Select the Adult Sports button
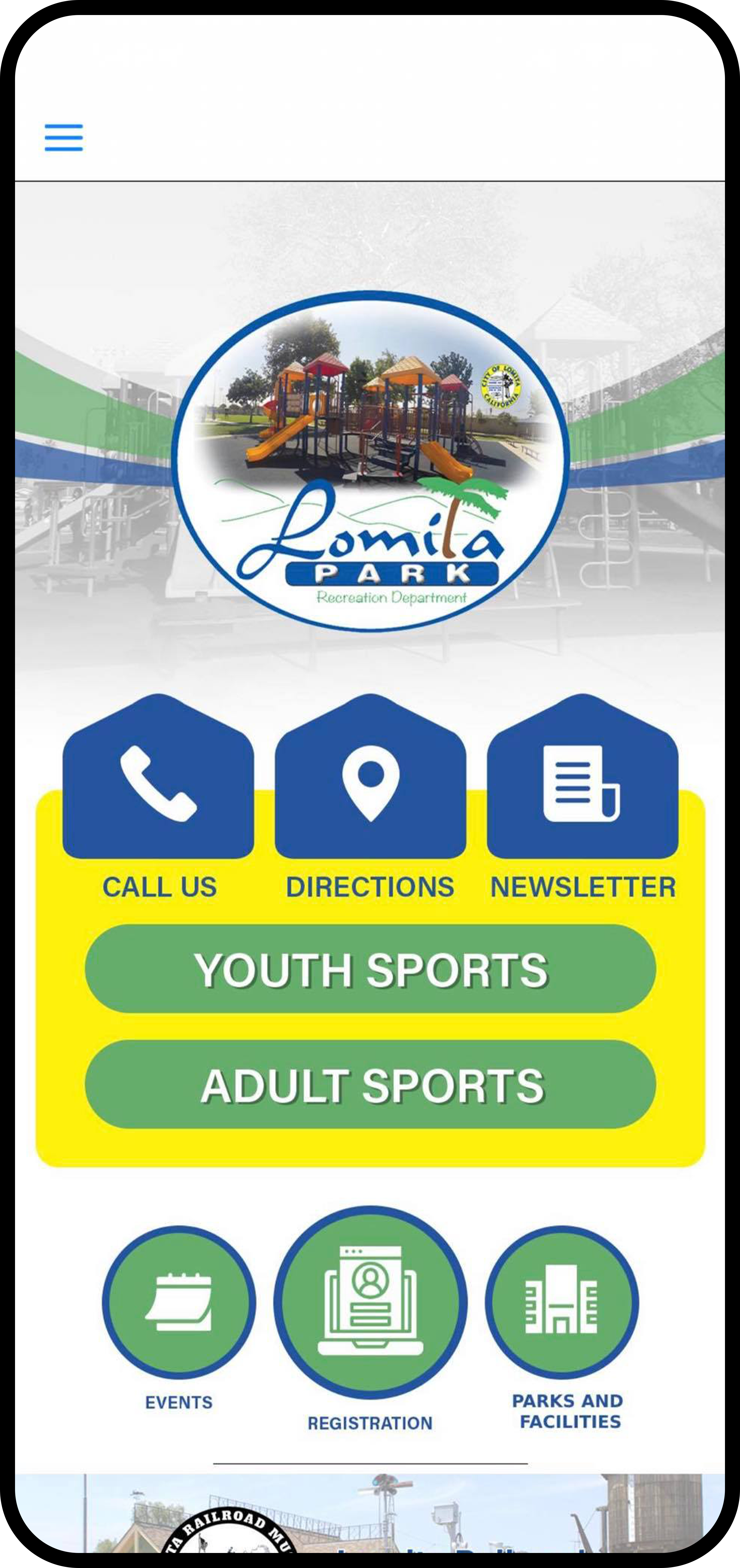Screen dimensions: 740x1568 pyautogui.click(x=370, y=1085)
